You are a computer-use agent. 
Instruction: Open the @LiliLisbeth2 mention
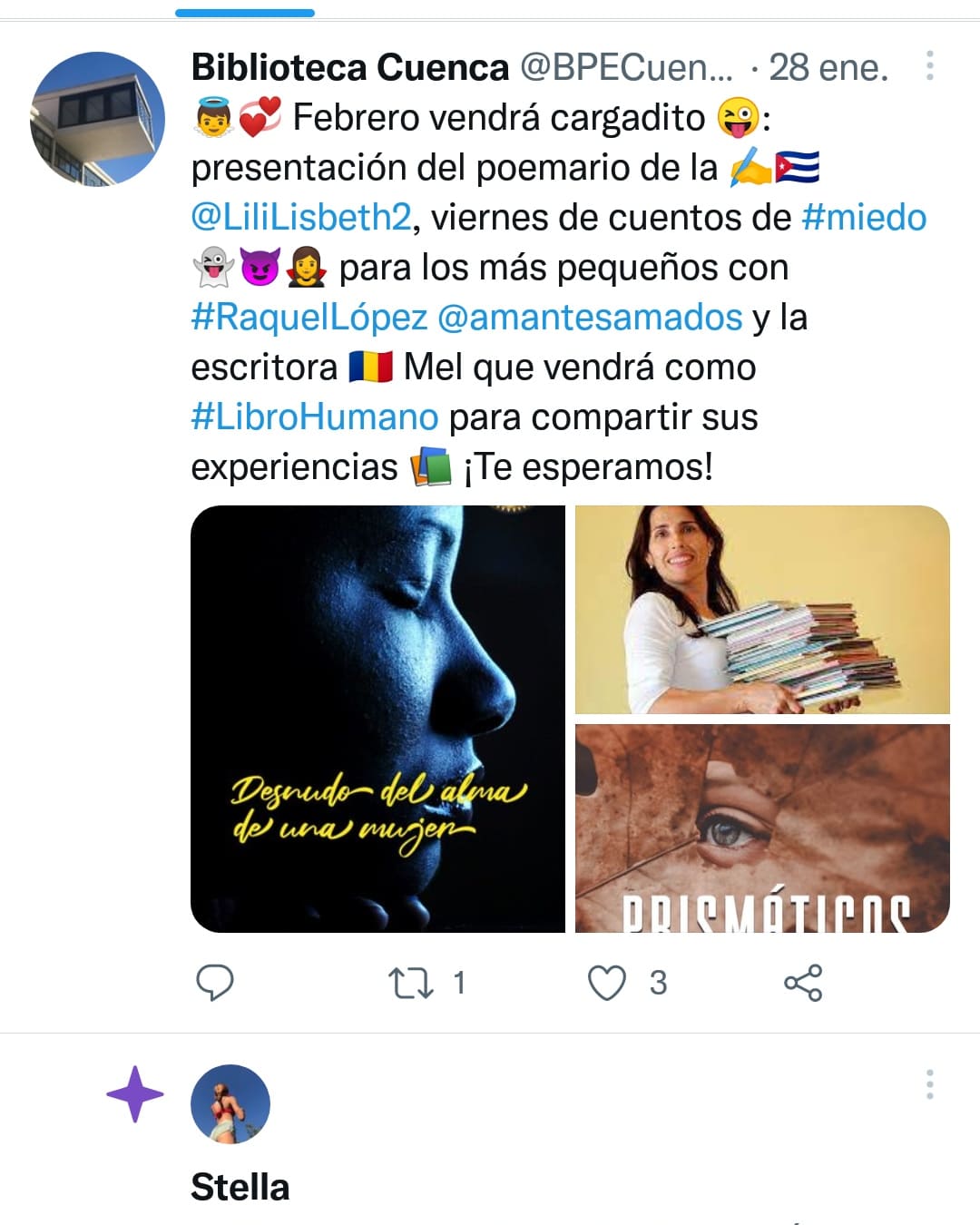301,218
